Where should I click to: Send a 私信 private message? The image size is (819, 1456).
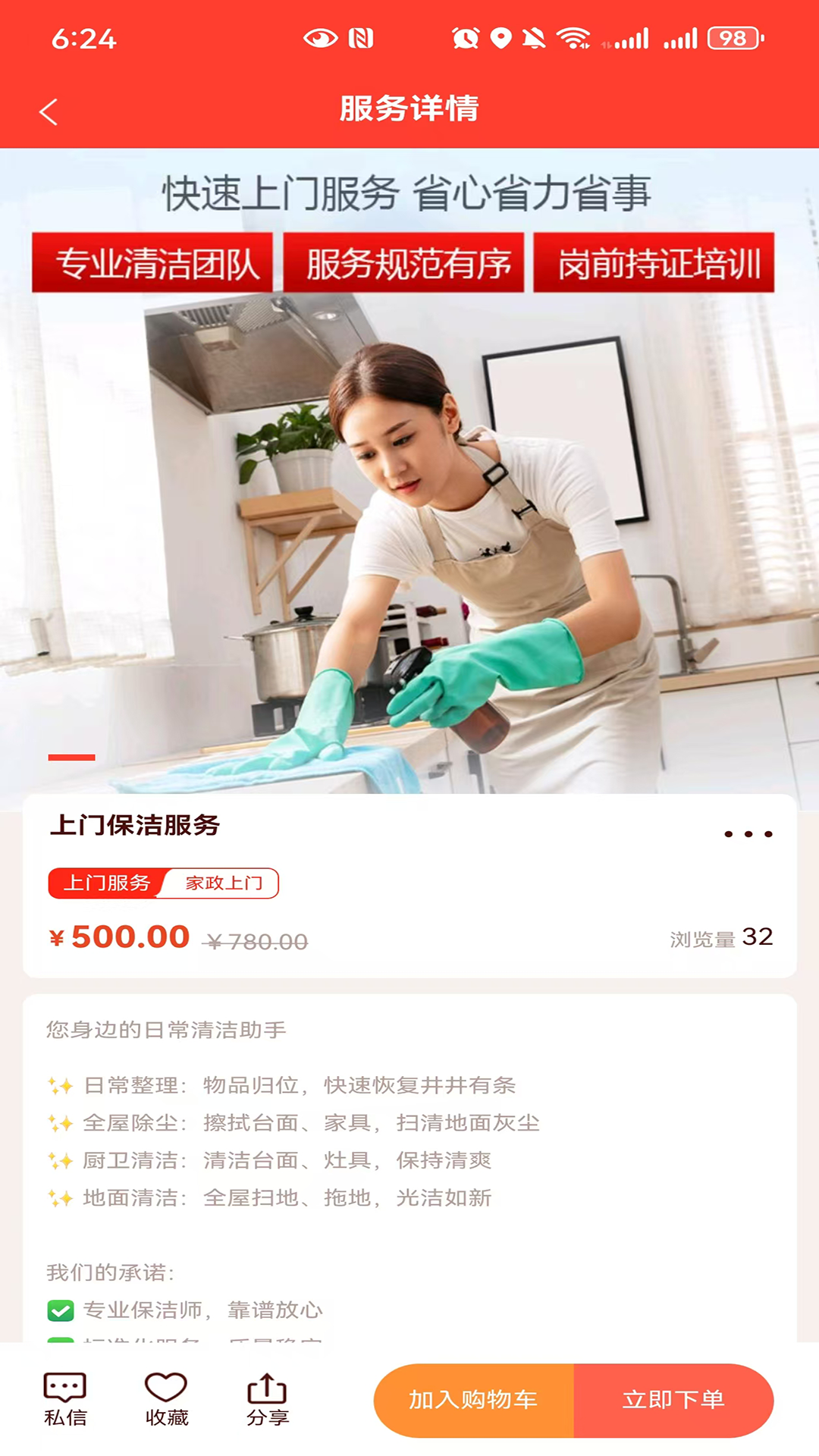pyautogui.click(x=65, y=1399)
